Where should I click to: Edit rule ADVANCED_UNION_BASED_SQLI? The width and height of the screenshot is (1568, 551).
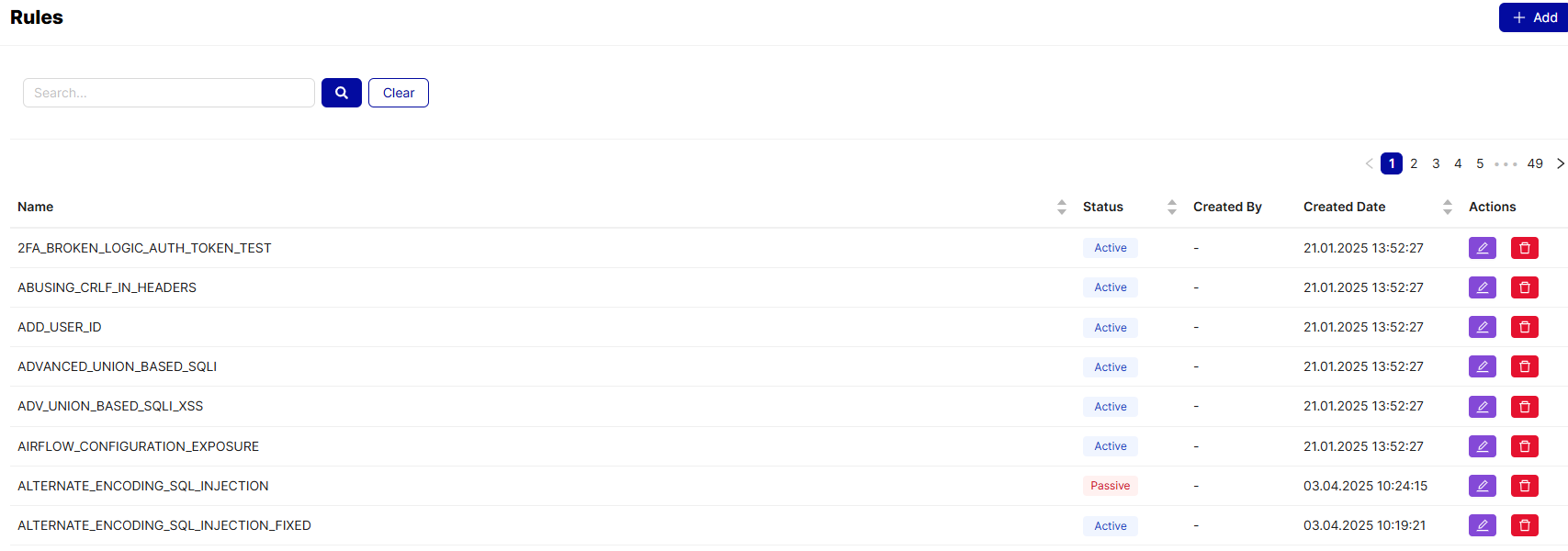point(1483,366)
